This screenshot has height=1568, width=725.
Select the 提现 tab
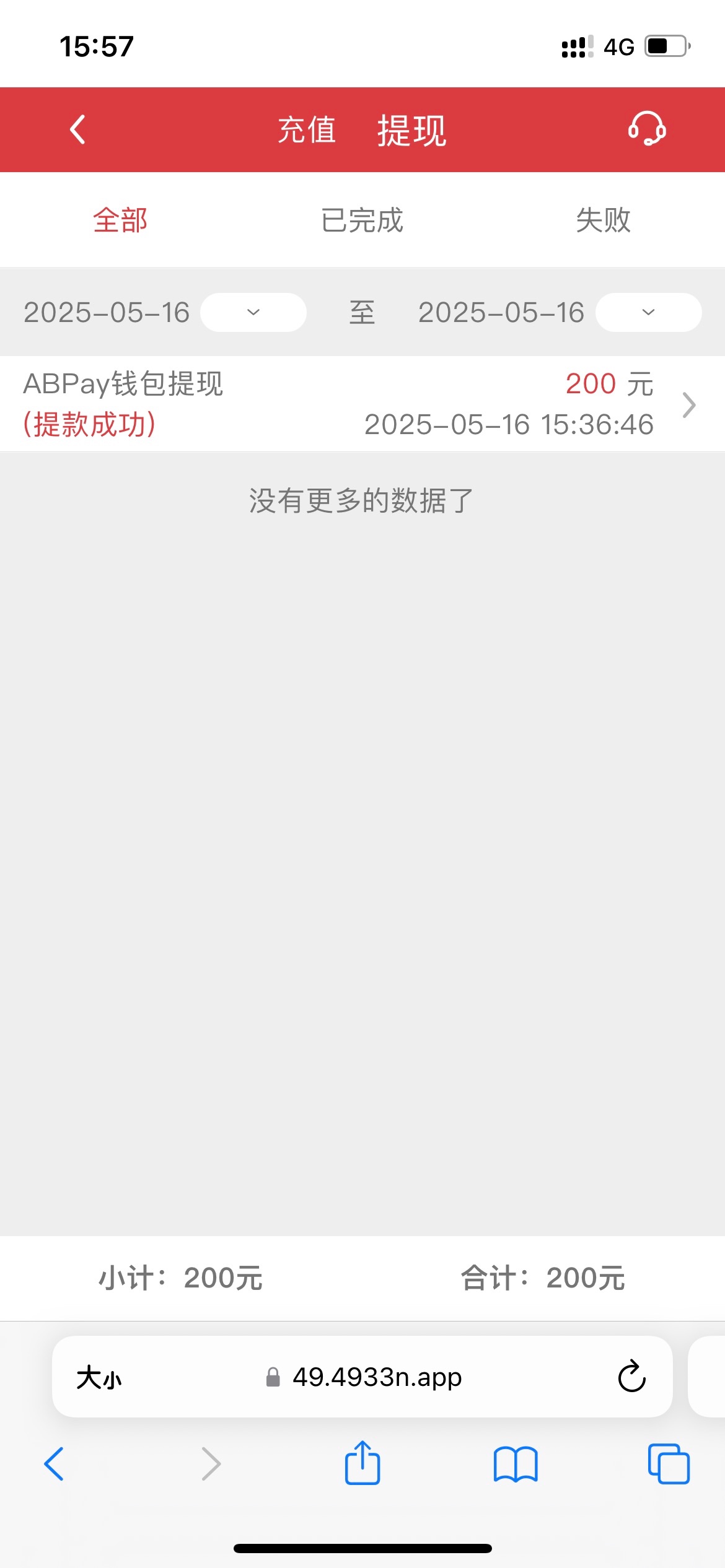pos(411,131)
